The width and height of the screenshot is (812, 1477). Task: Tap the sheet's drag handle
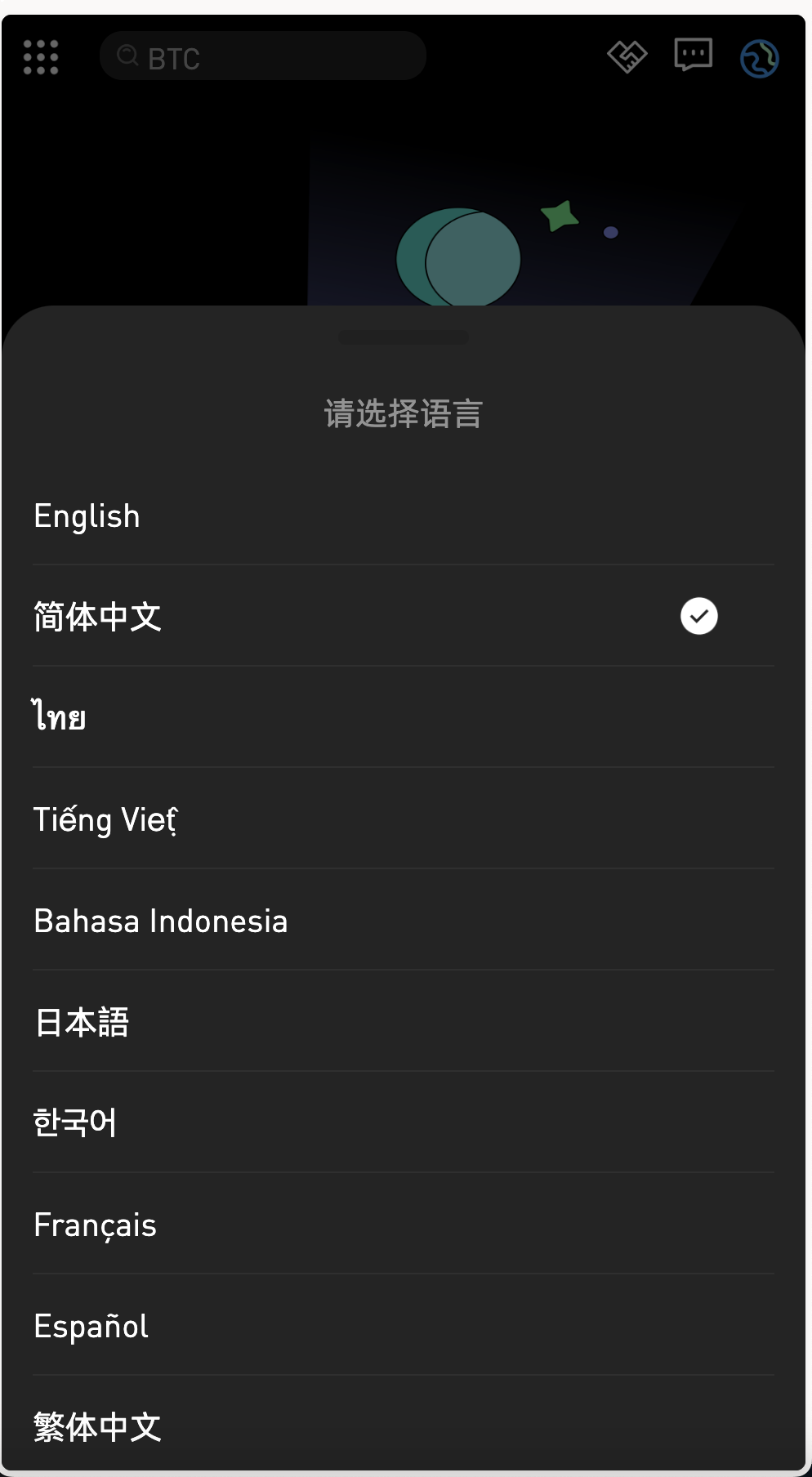tap(404, 337)
